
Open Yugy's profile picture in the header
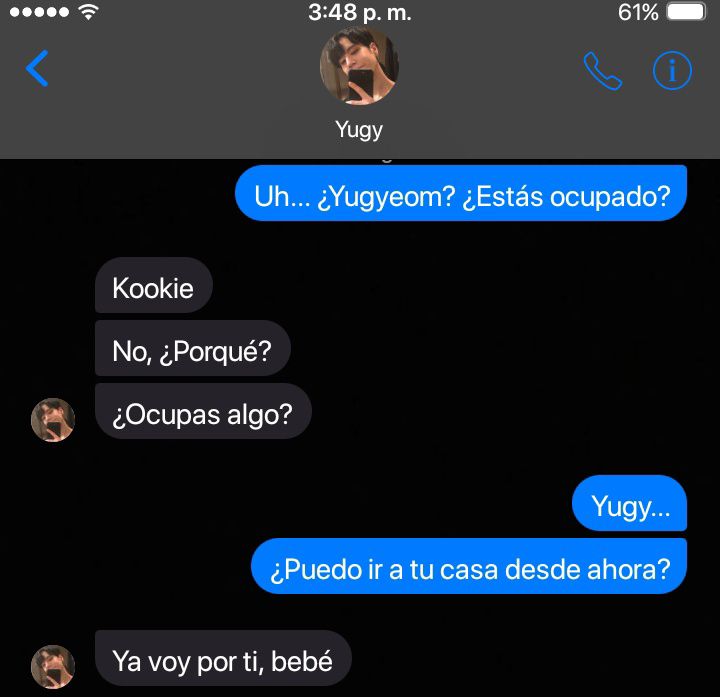[358, 67]
